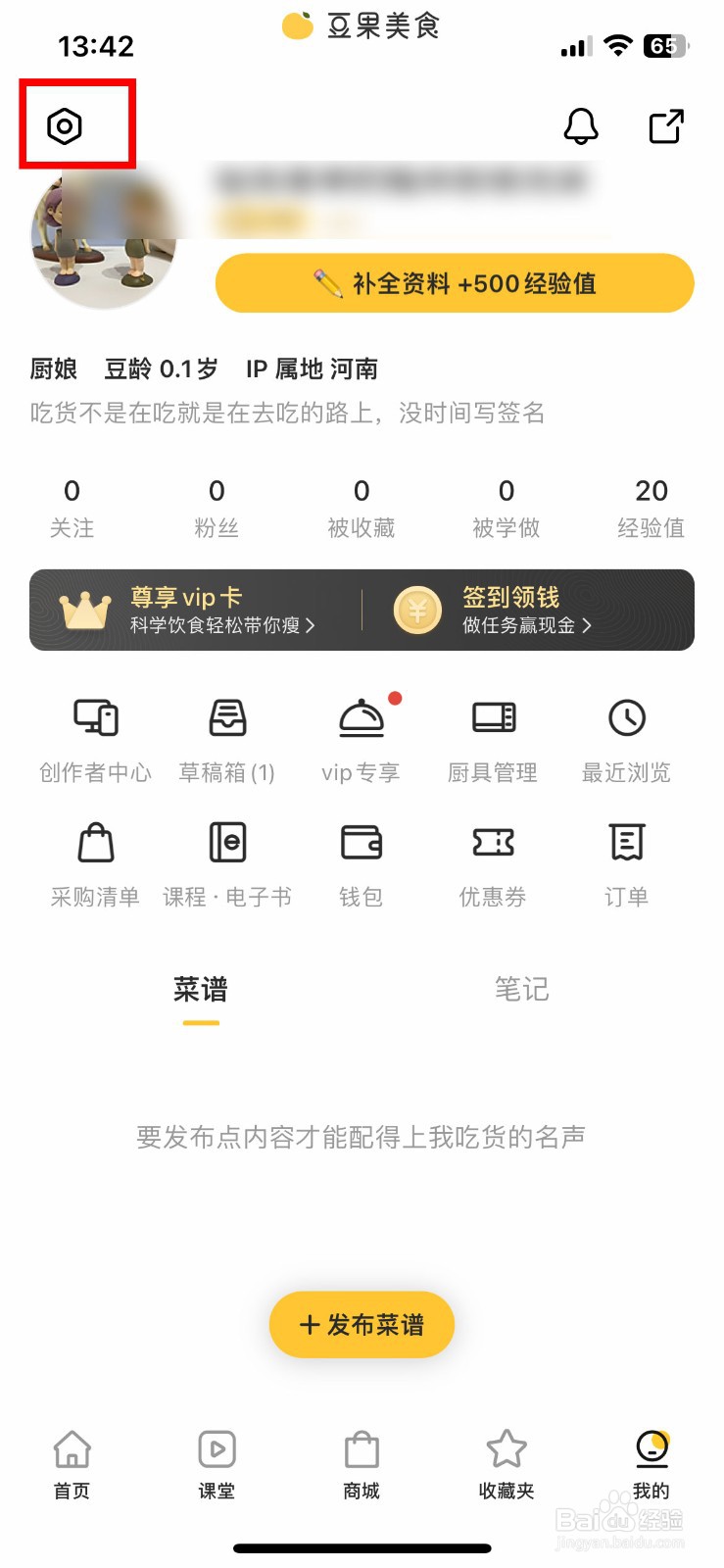Open app settings gear icon
Screen dimensions: 724x1568
65,125
